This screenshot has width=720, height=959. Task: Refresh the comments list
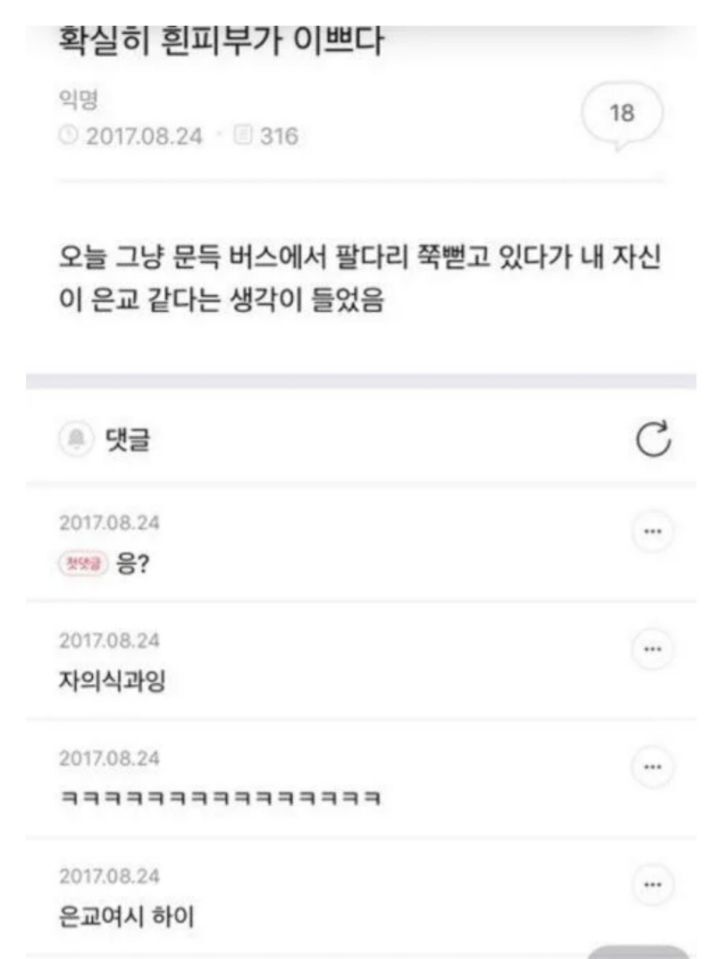[653, 439]
